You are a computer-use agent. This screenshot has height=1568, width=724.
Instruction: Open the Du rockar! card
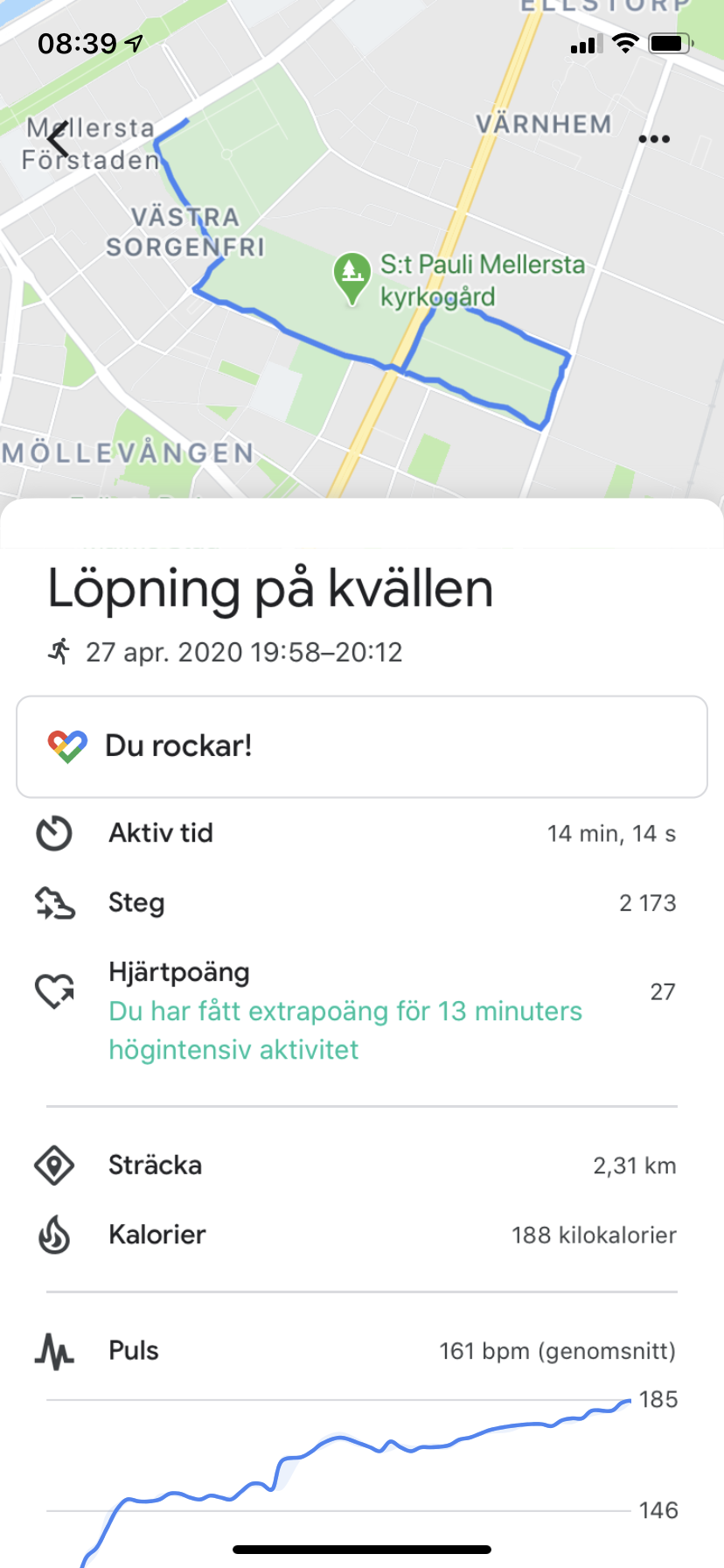click(362, 746)
